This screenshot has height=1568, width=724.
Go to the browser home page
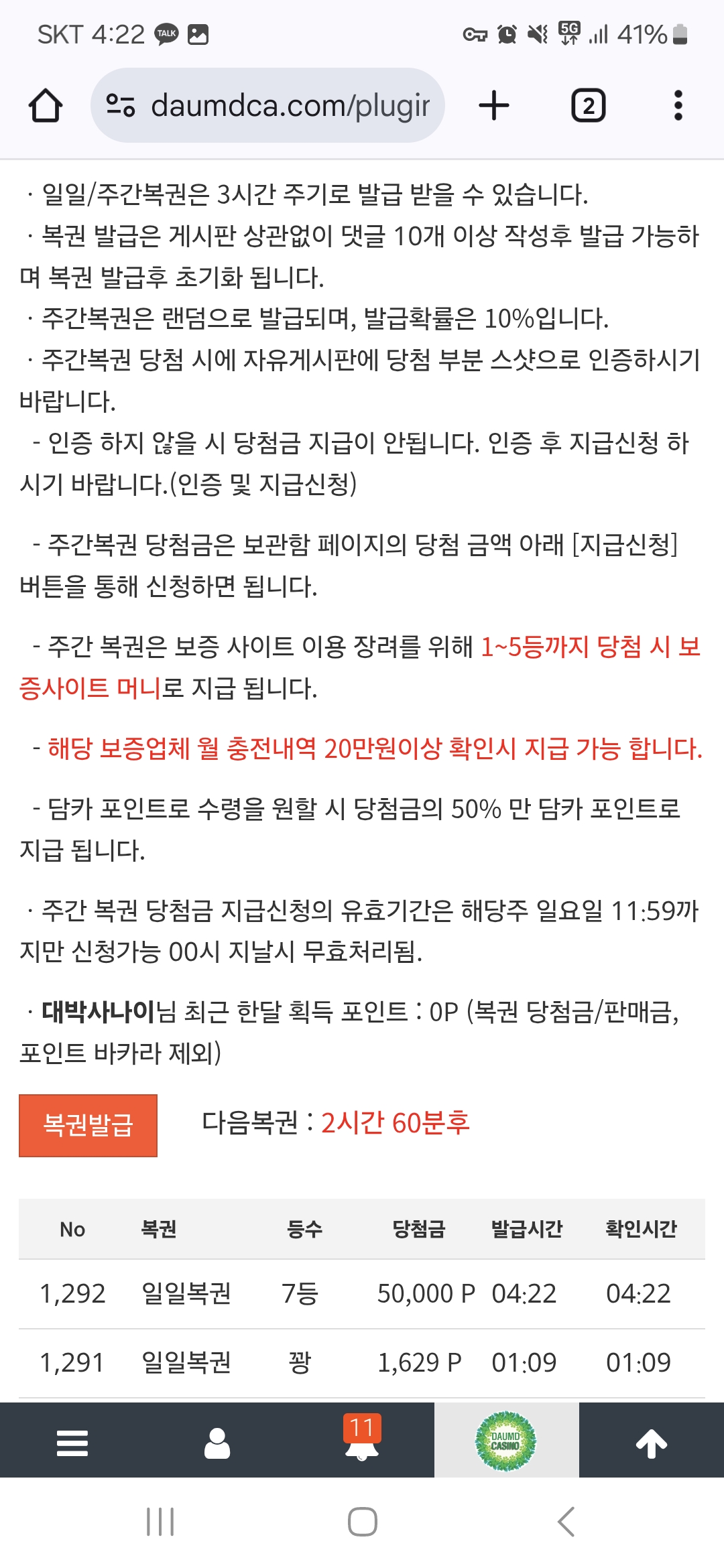click(x=46, y=106)
